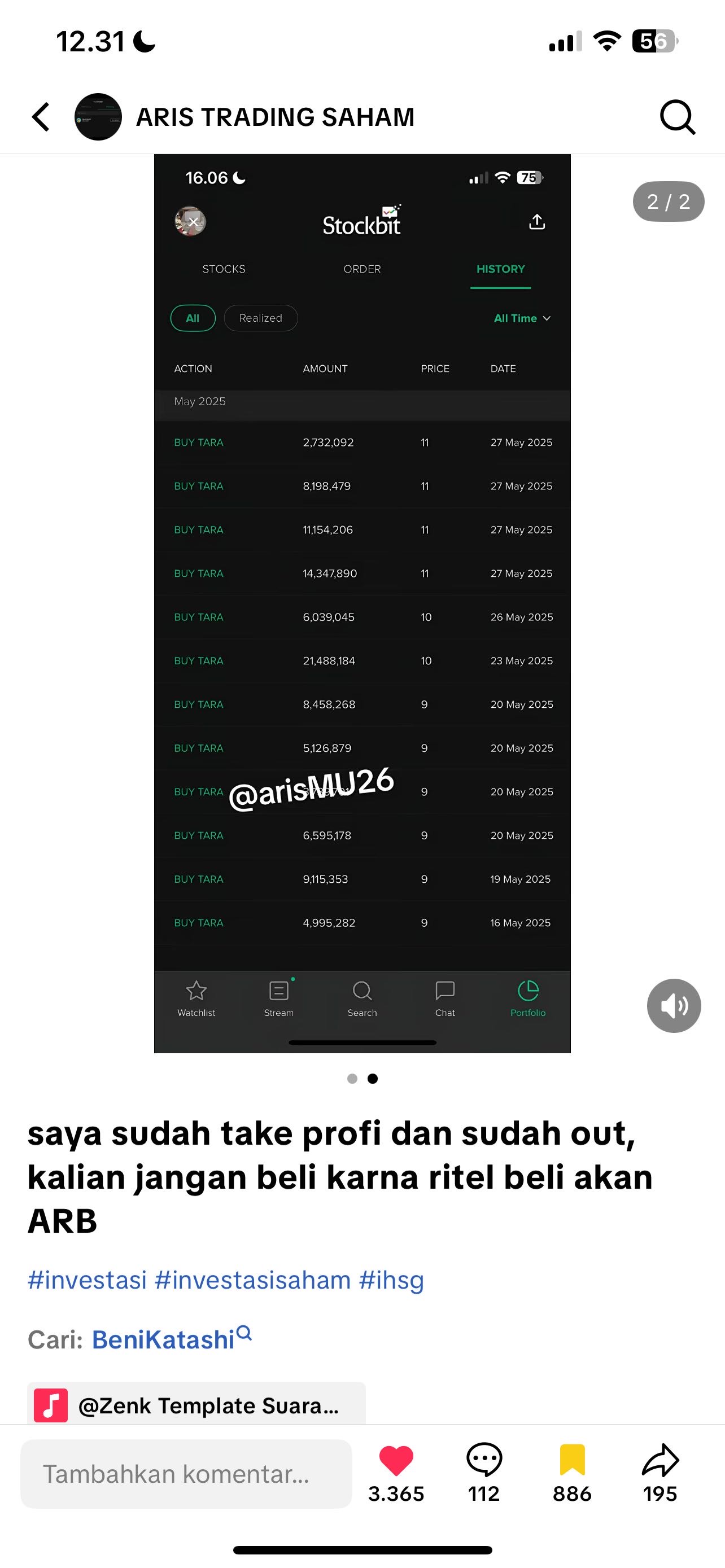
Task: Mute the post sound
Action: [x=673, y=1006]
